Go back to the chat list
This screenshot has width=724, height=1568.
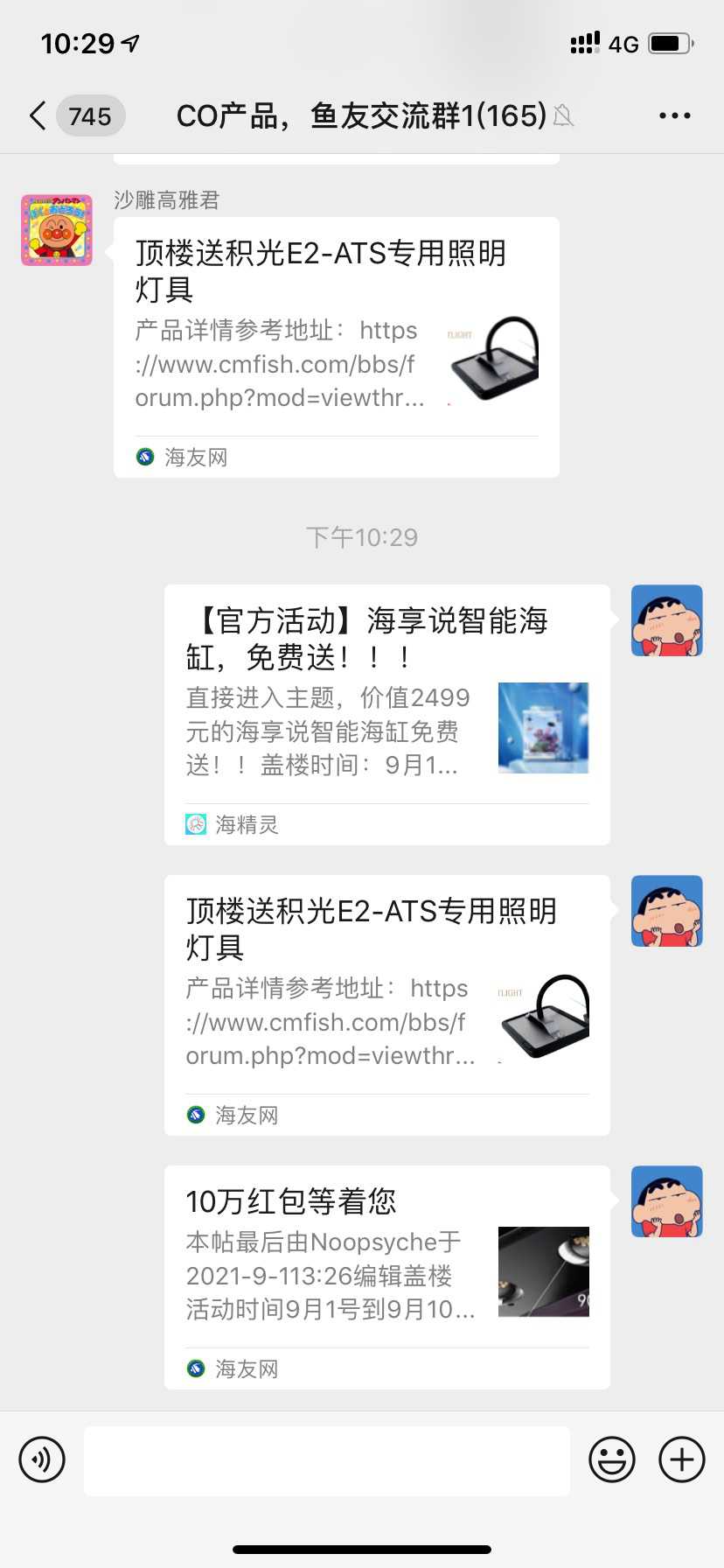pos(38,115)
